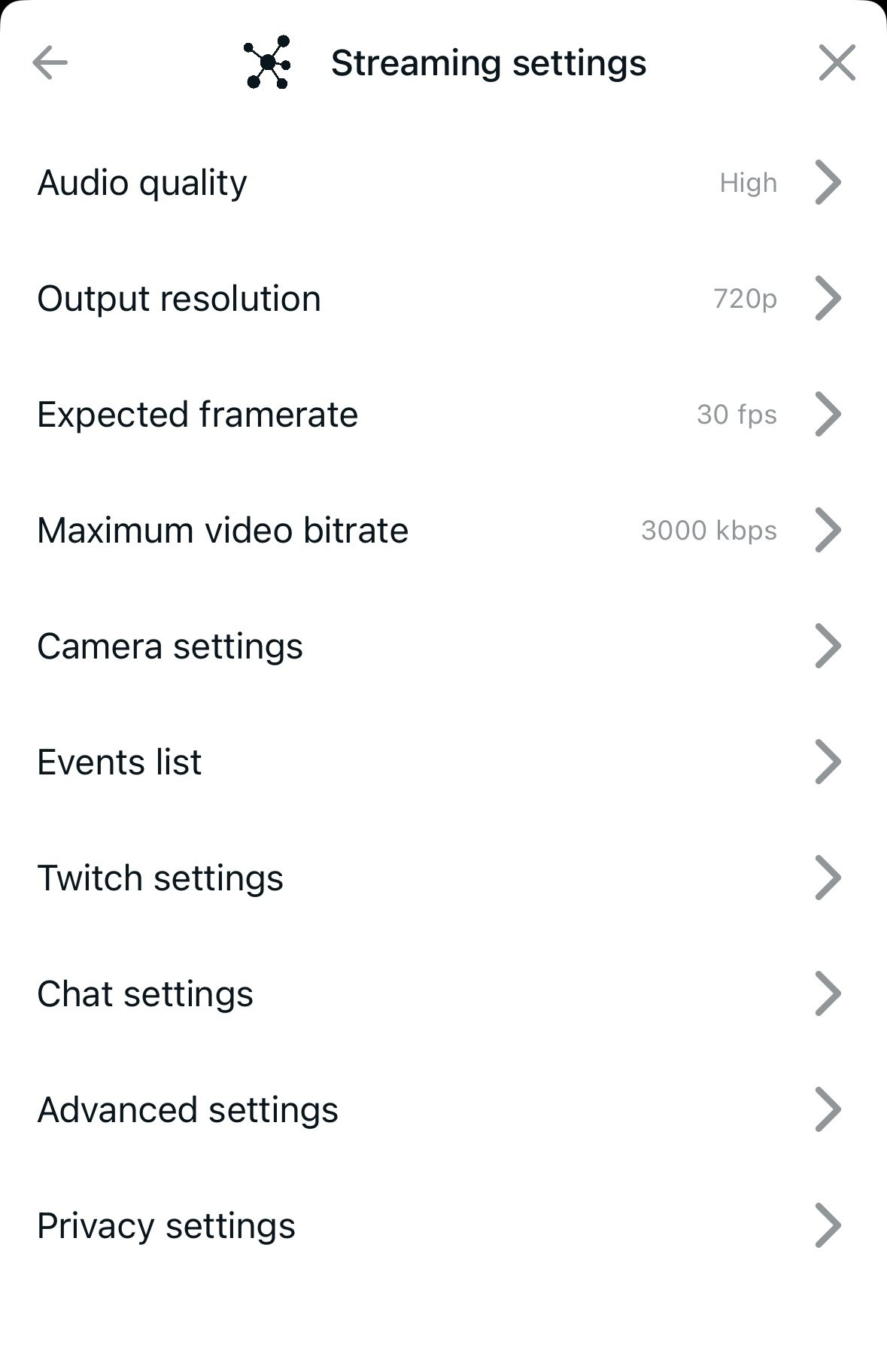Open Twitch settings
887x1372 pixels.
[x=442, y=878]
